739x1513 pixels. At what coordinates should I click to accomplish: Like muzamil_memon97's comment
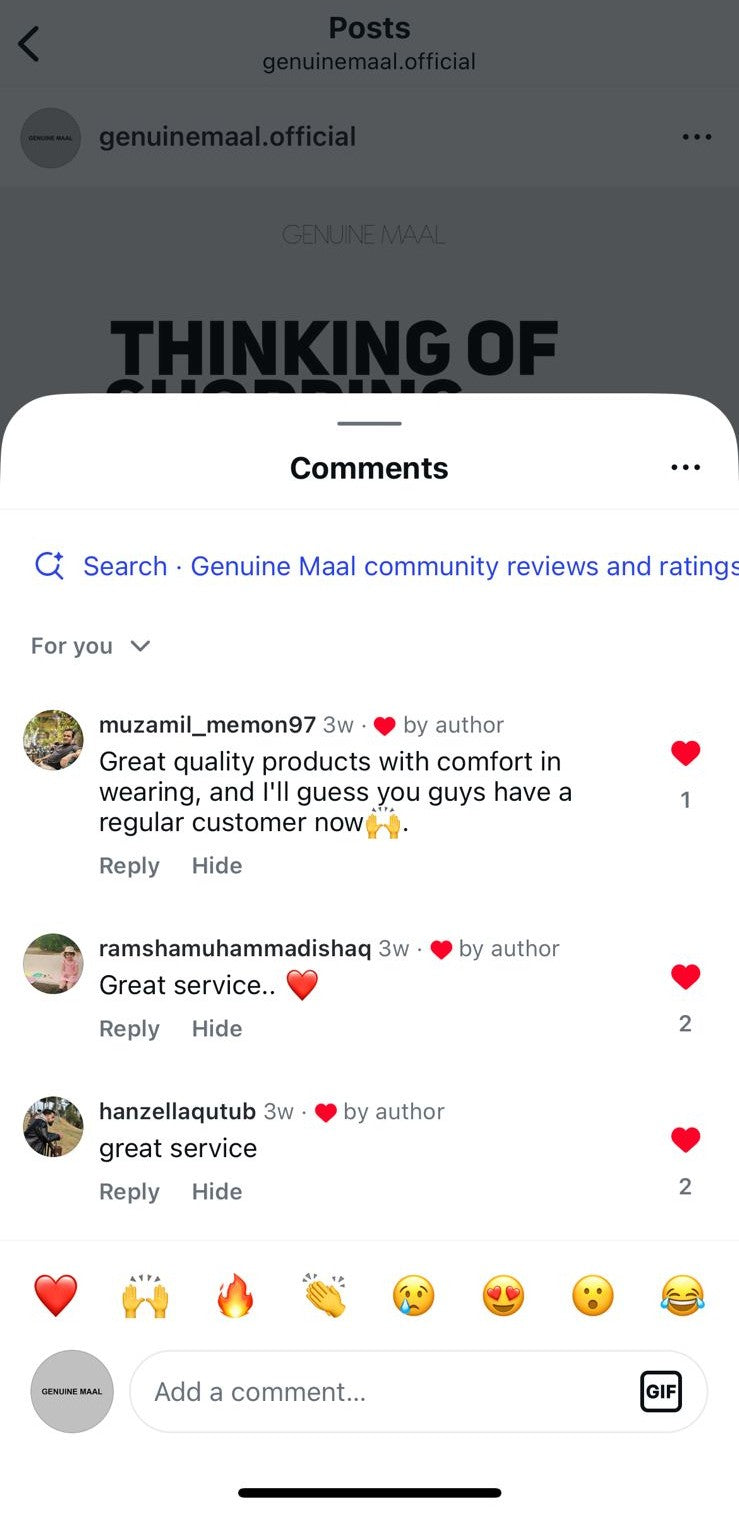click(685, 754)
